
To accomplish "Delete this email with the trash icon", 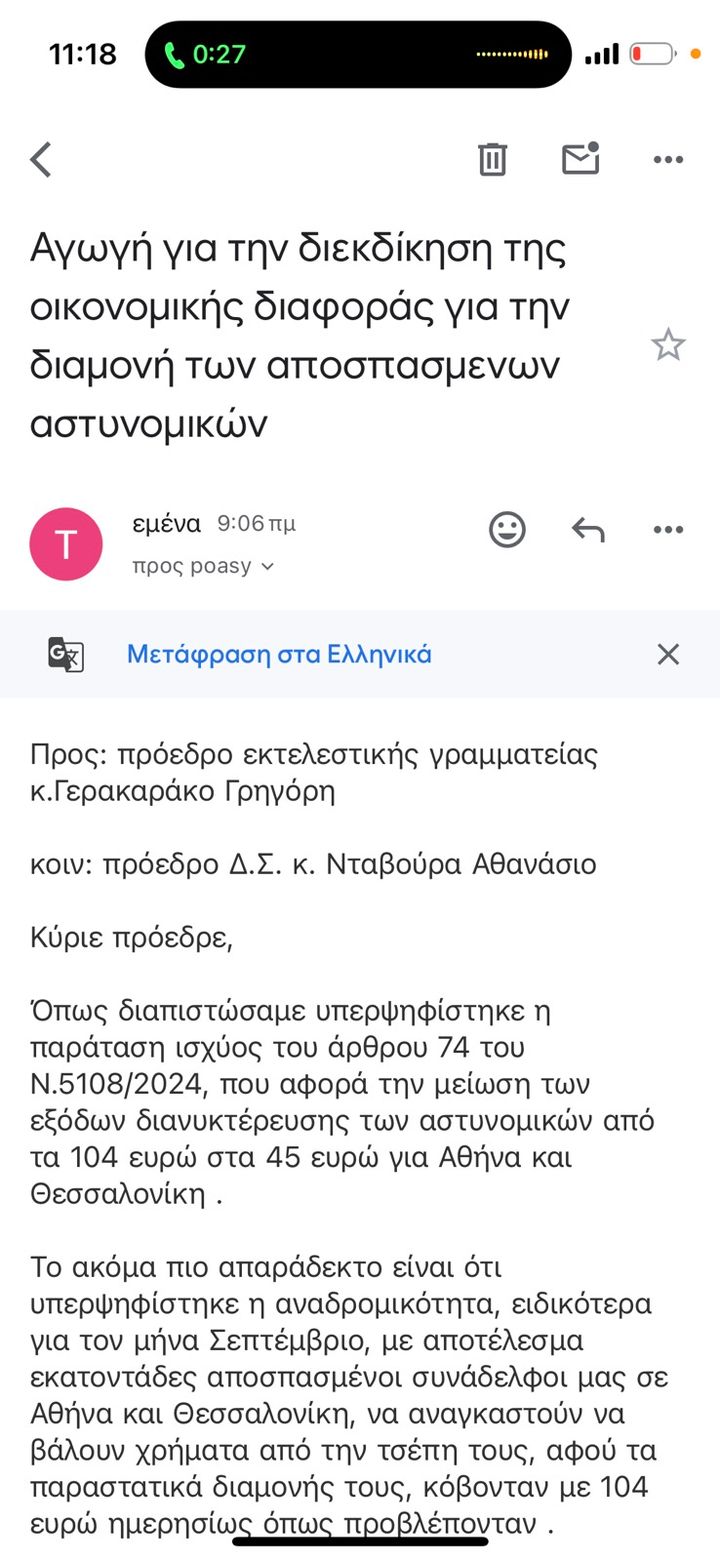I will [x=492, y=160].
